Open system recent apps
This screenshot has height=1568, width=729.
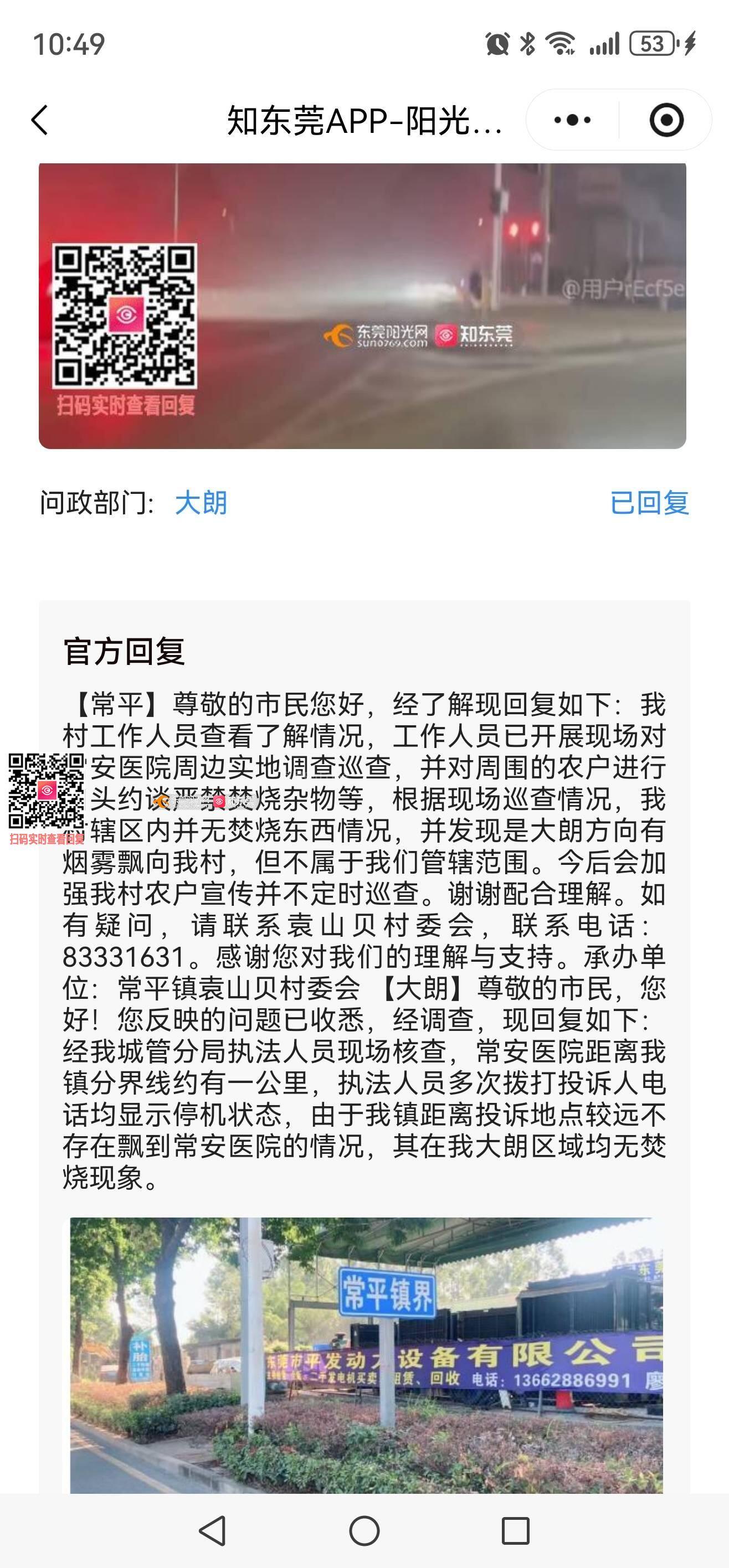pos(515,1530)
